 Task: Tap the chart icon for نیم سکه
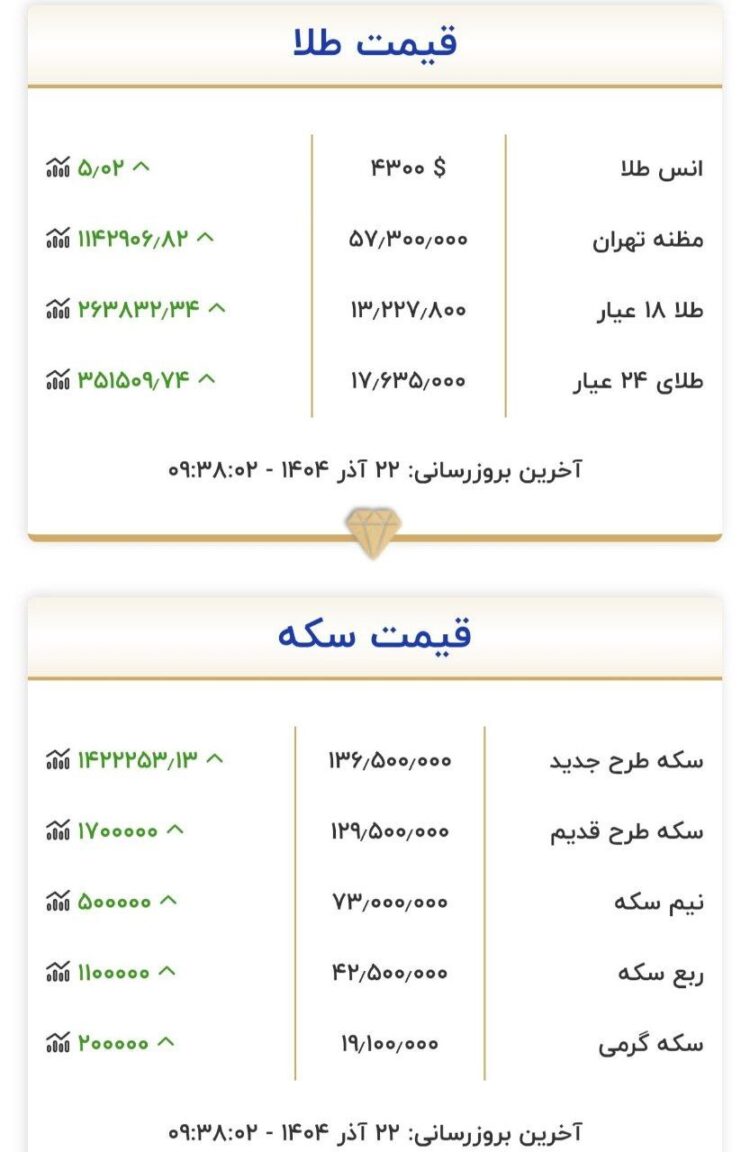coord(58,901)
